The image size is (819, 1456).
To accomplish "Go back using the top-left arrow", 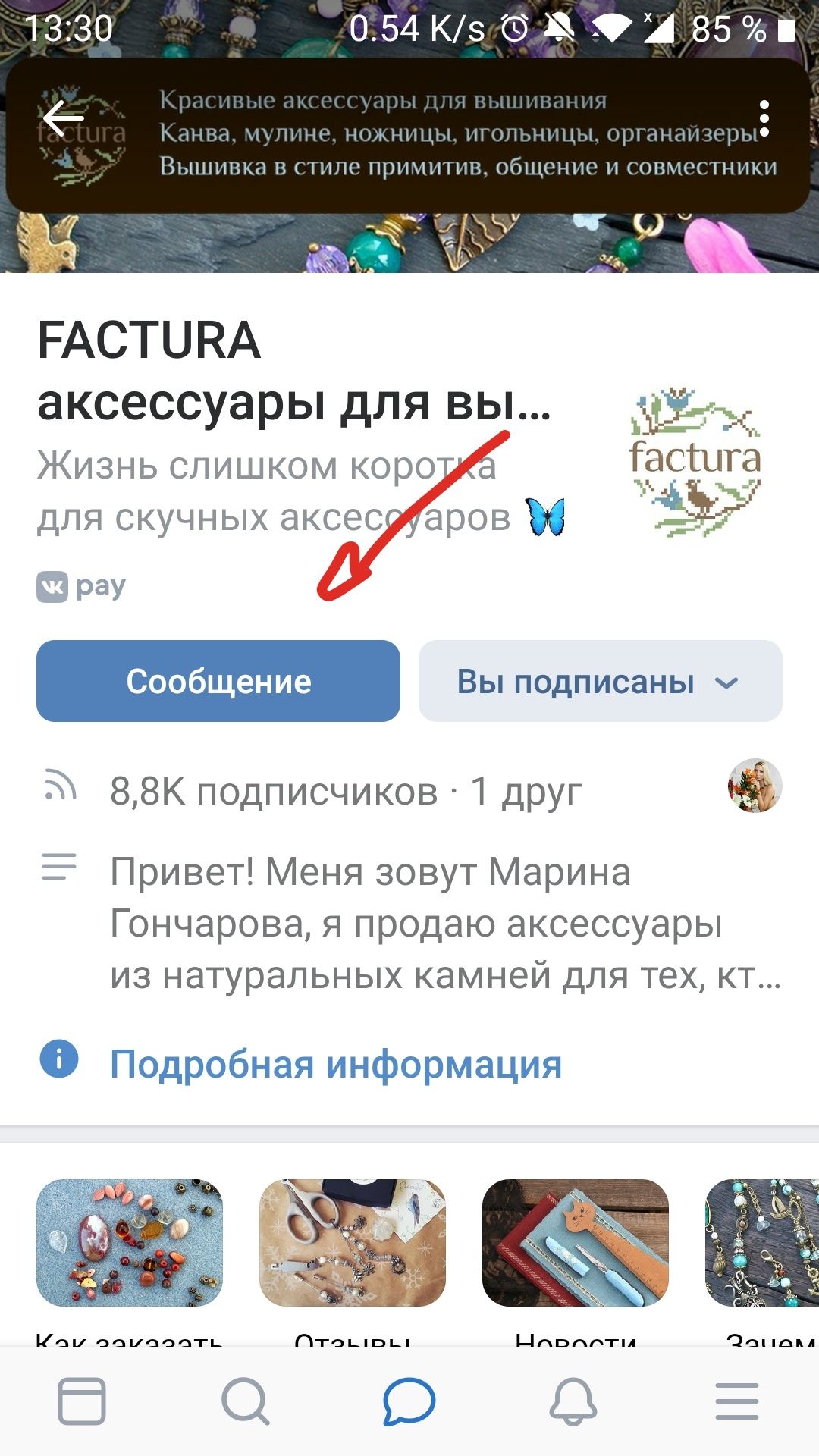I will pos(63,118).
